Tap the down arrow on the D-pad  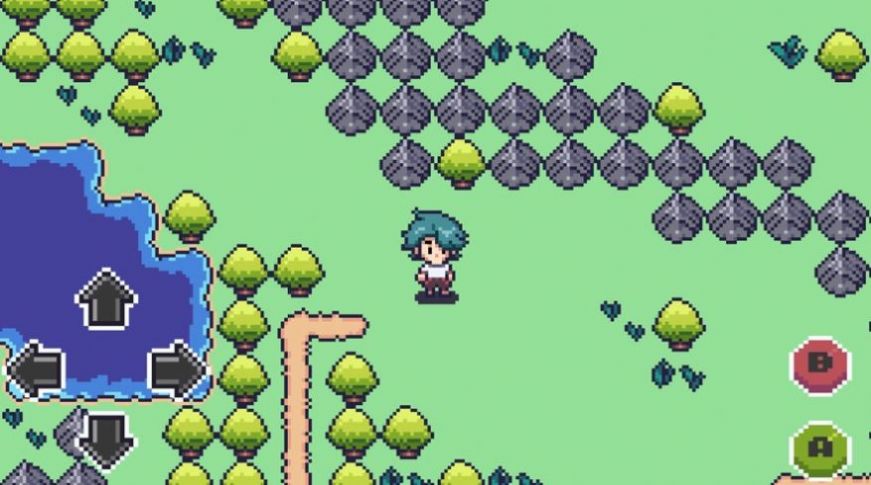(106, 438)
